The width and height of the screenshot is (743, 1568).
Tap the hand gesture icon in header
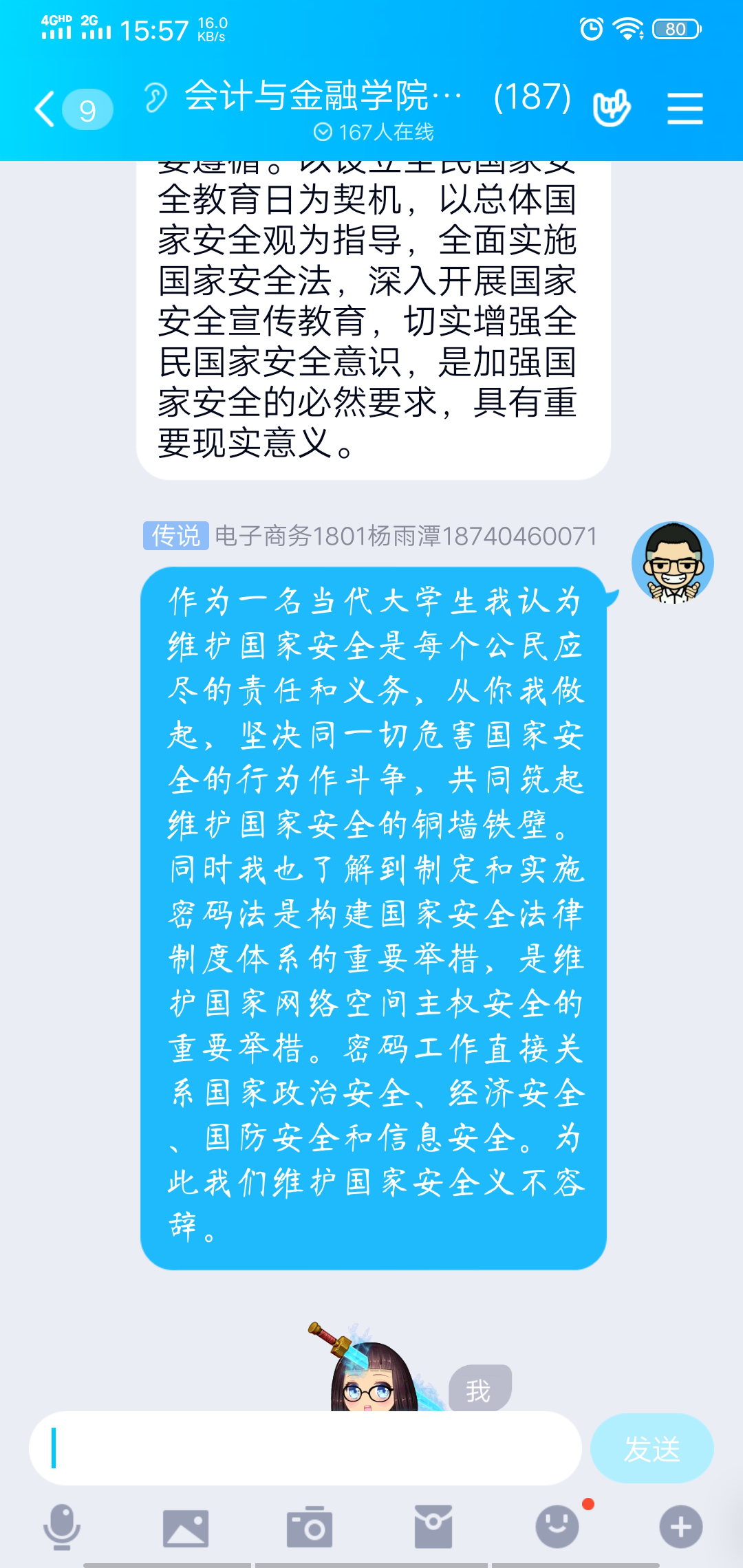612,108
